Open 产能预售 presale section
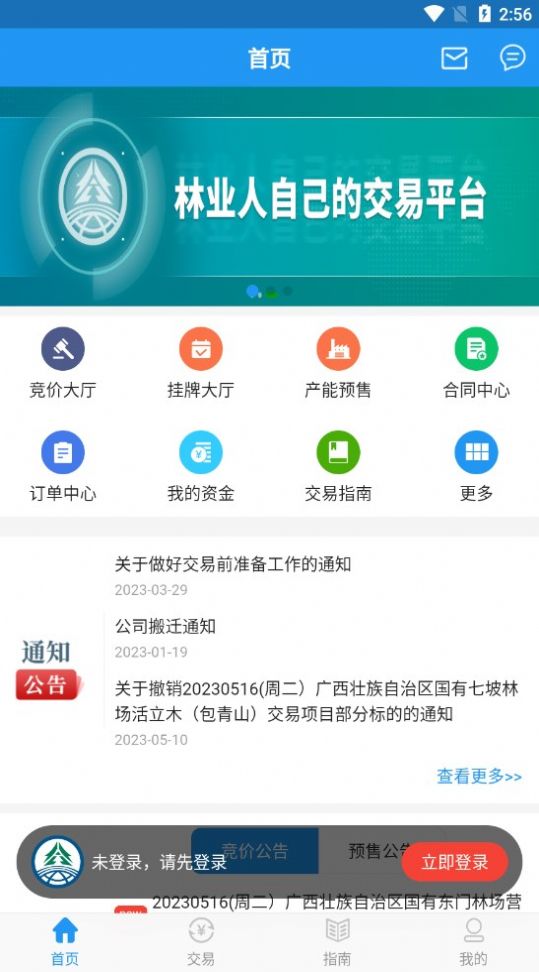The image size is (539, 972). [338, 363]
